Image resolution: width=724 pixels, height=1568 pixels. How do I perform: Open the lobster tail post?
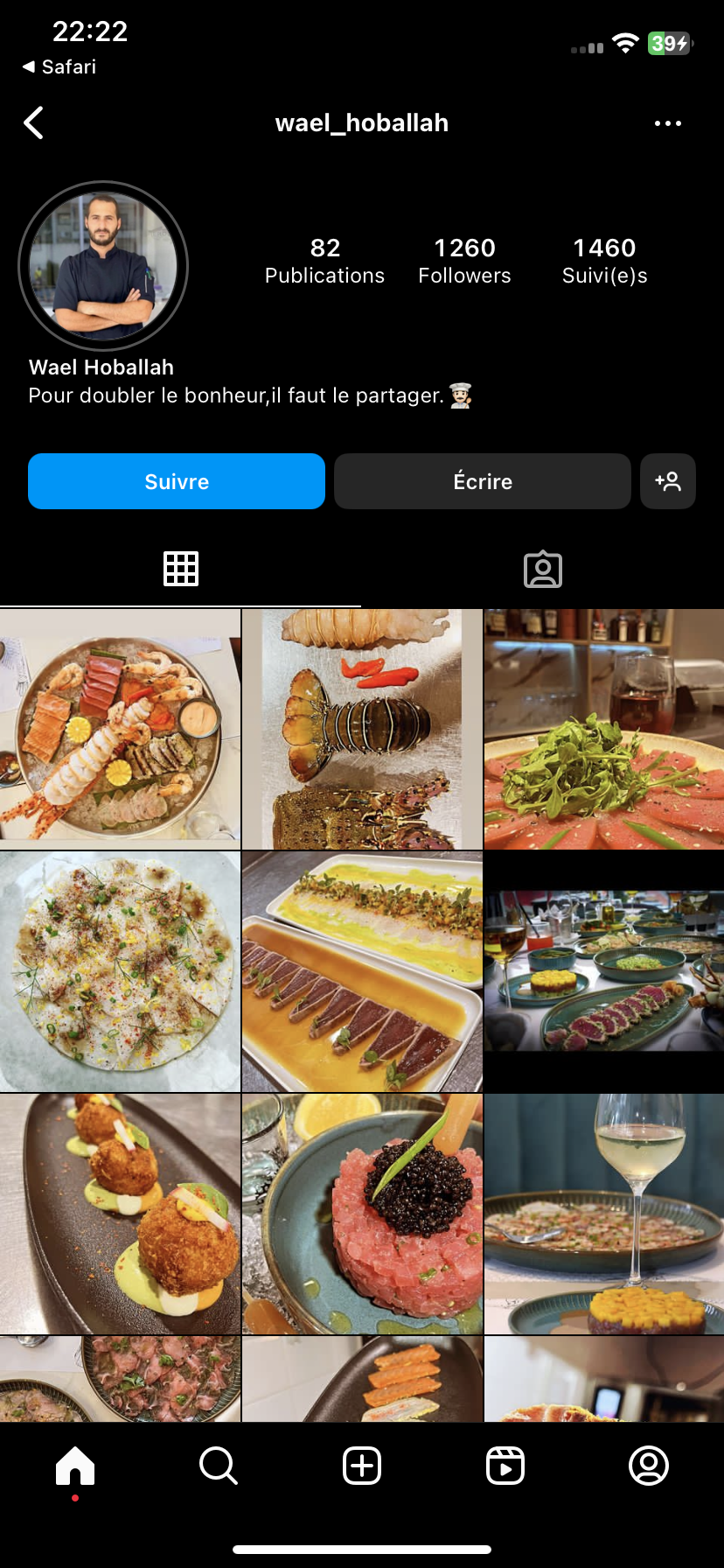[362, 729]
